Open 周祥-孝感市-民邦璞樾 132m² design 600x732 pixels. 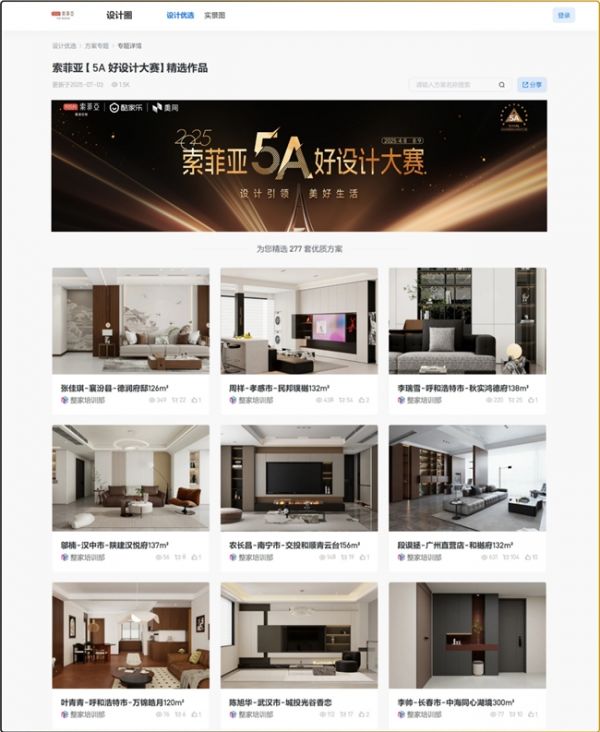299,320
